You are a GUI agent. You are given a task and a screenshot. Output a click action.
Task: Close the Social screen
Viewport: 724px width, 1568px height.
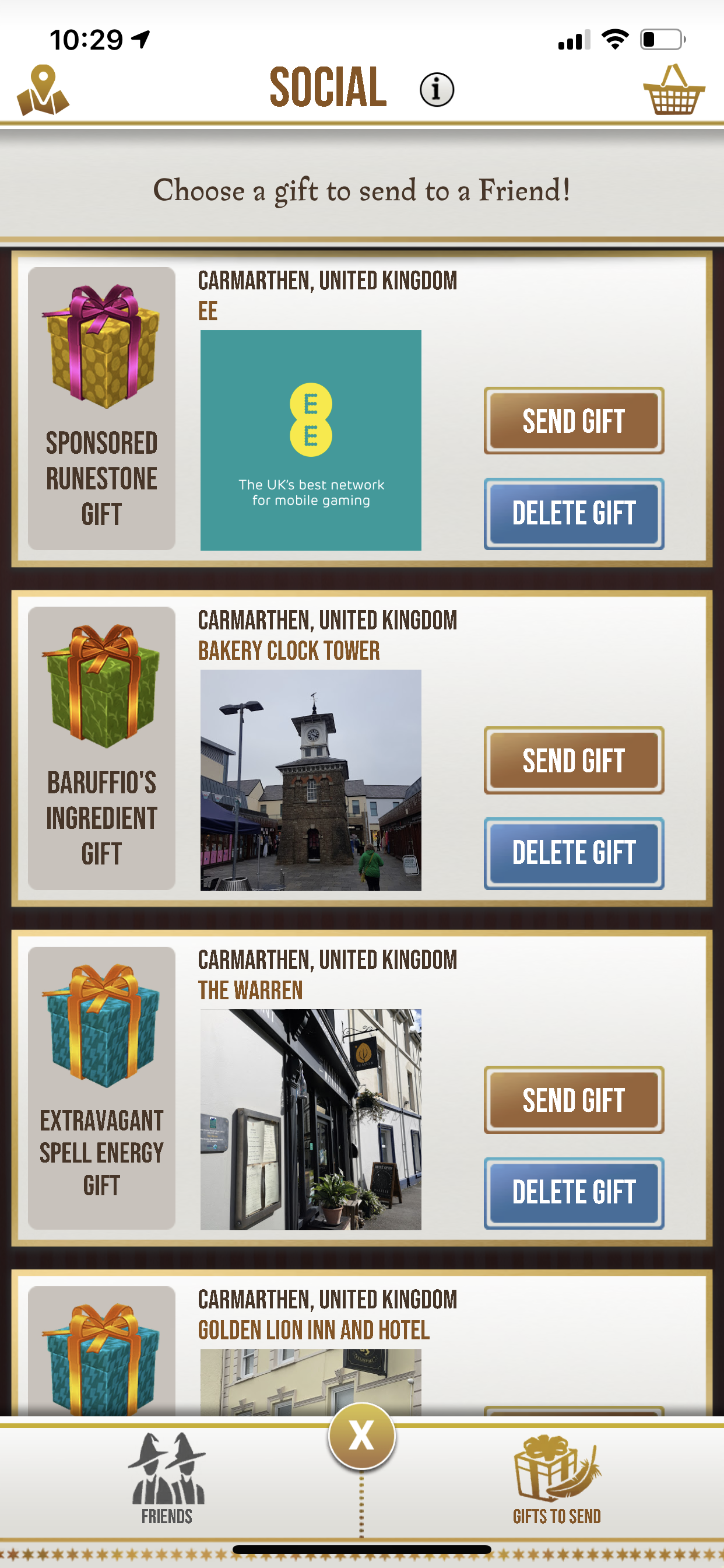coord(361,1436)
